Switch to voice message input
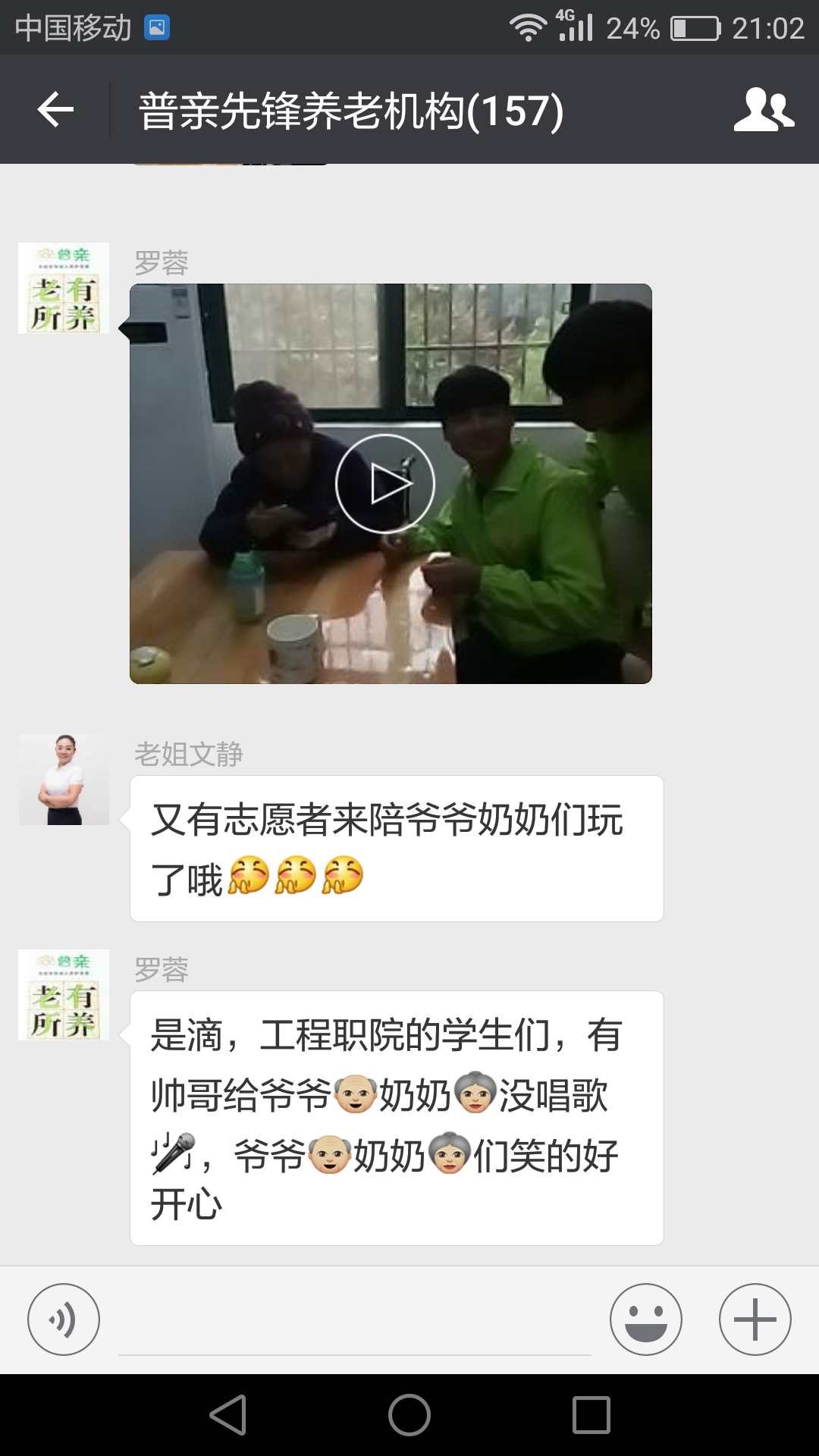 64,1319
